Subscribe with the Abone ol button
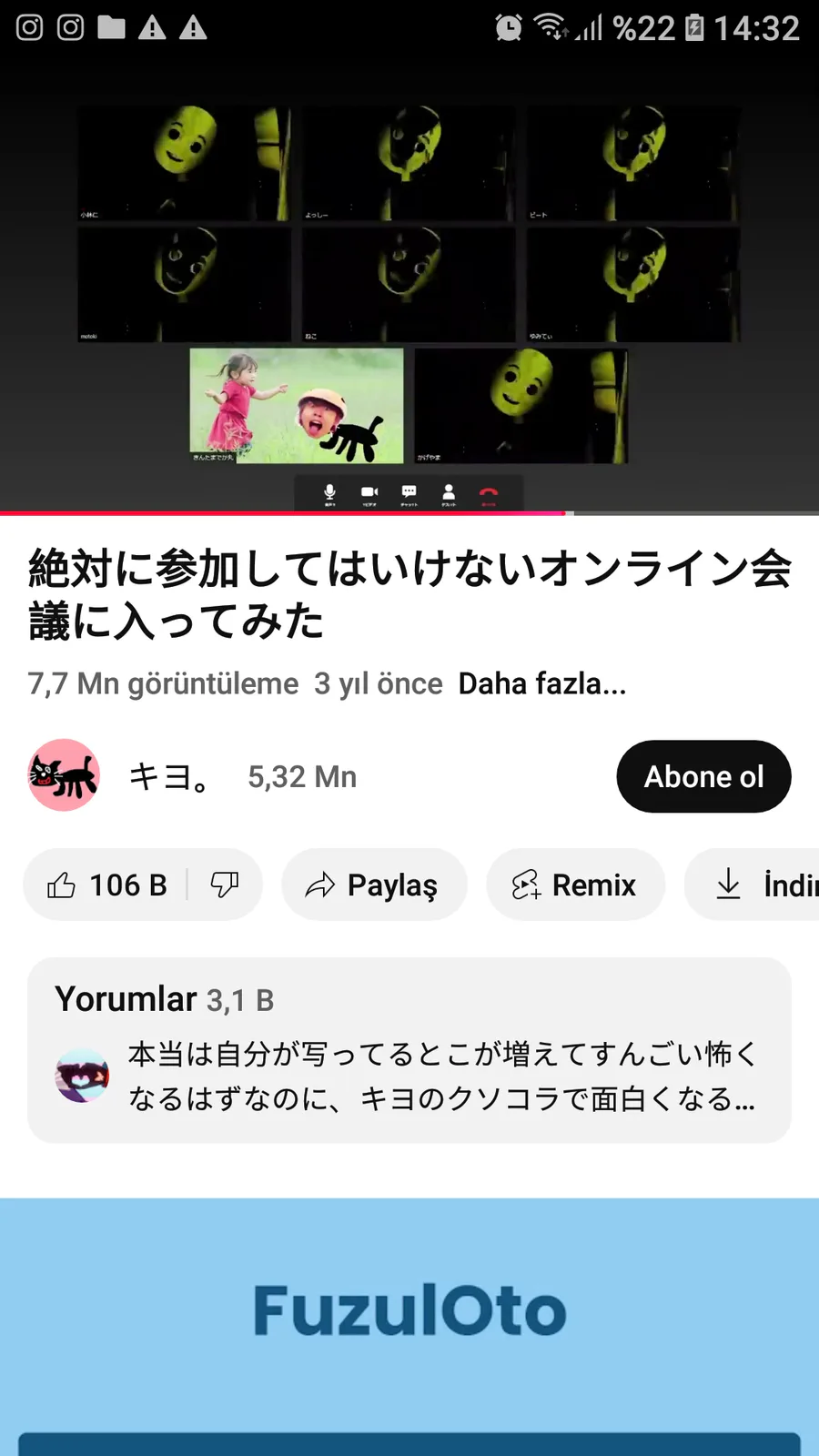This screenshot has height=1456, width=819. click(703, 776)
